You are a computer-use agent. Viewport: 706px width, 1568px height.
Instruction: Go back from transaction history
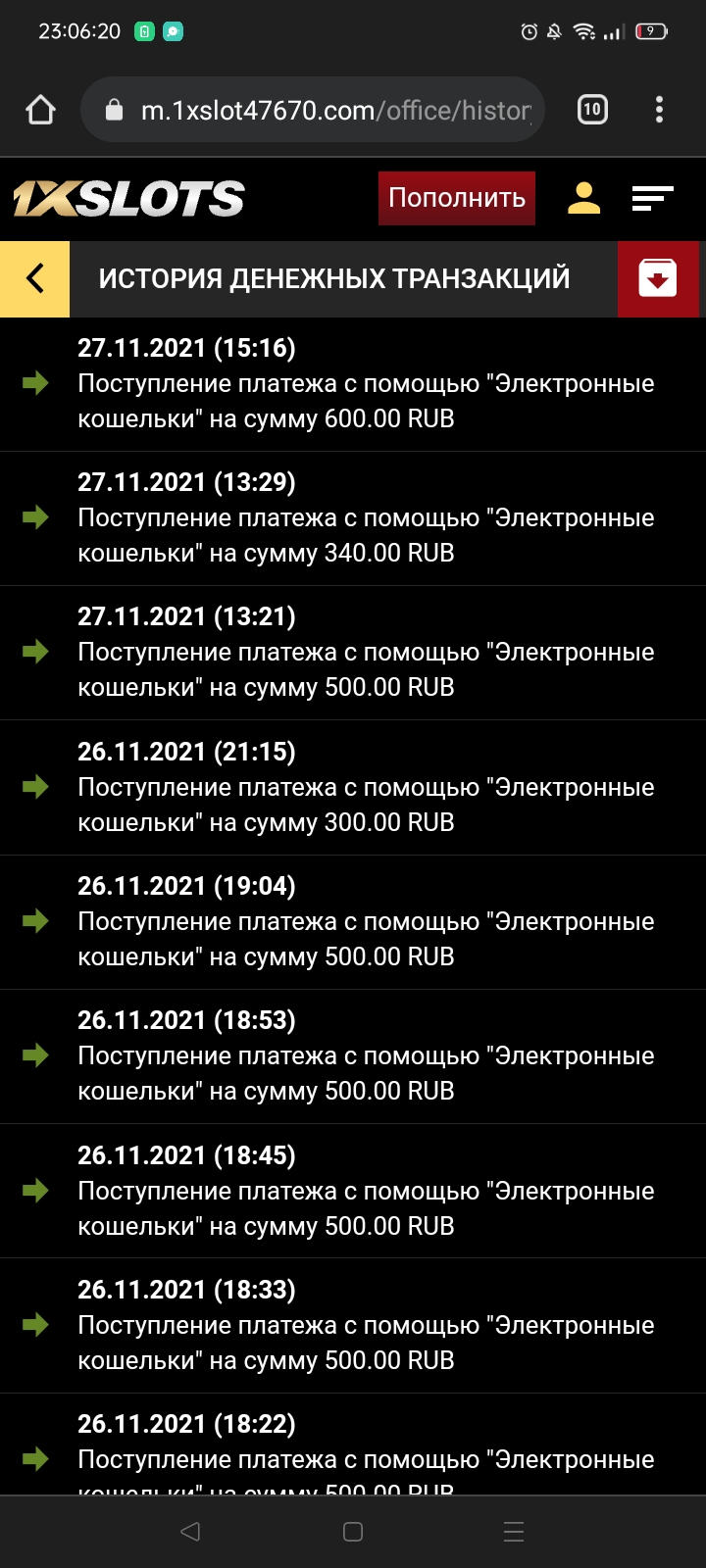point(35,278)
